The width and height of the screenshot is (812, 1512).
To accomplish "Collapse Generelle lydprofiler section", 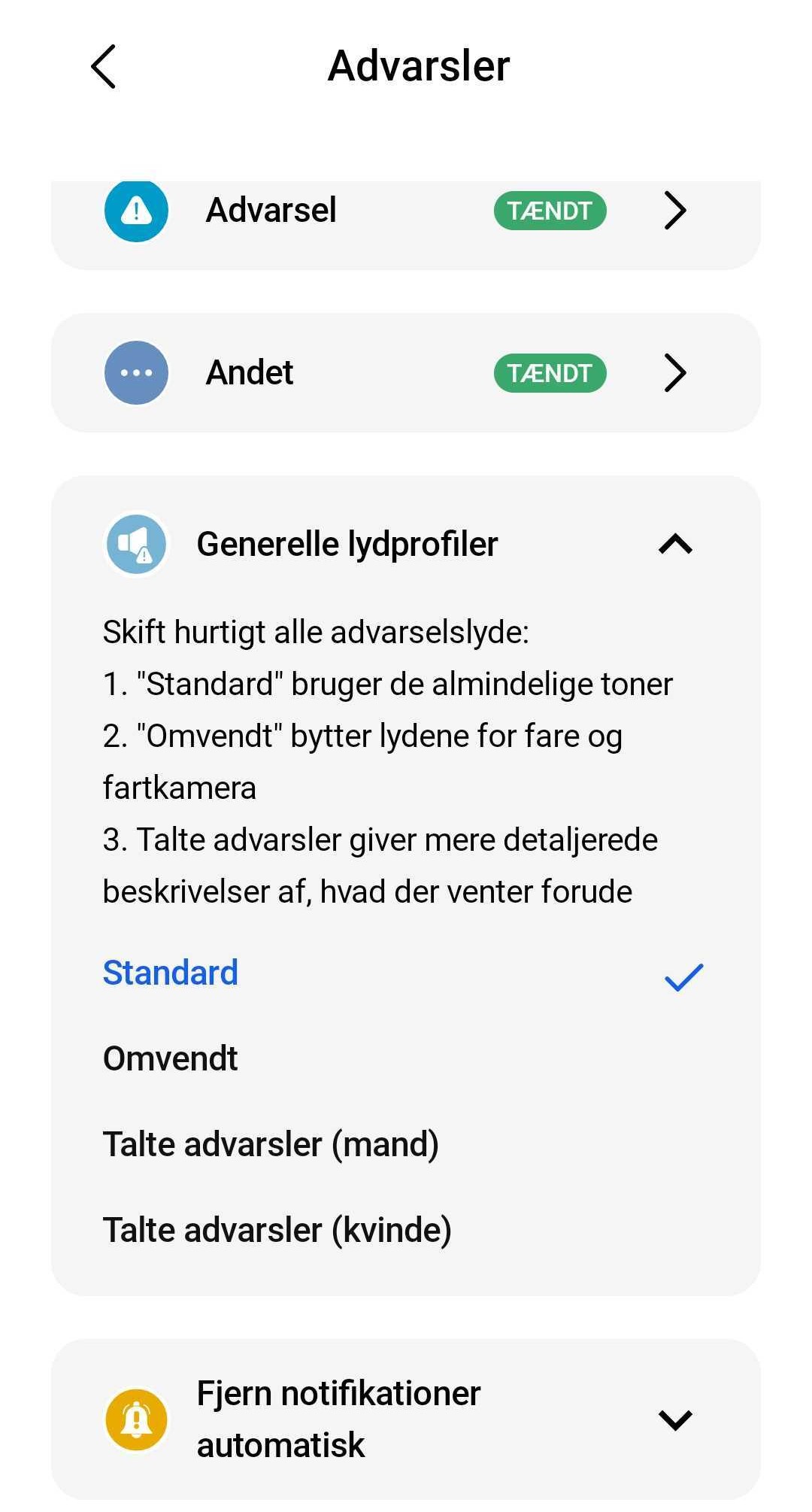I will point(674,544).
